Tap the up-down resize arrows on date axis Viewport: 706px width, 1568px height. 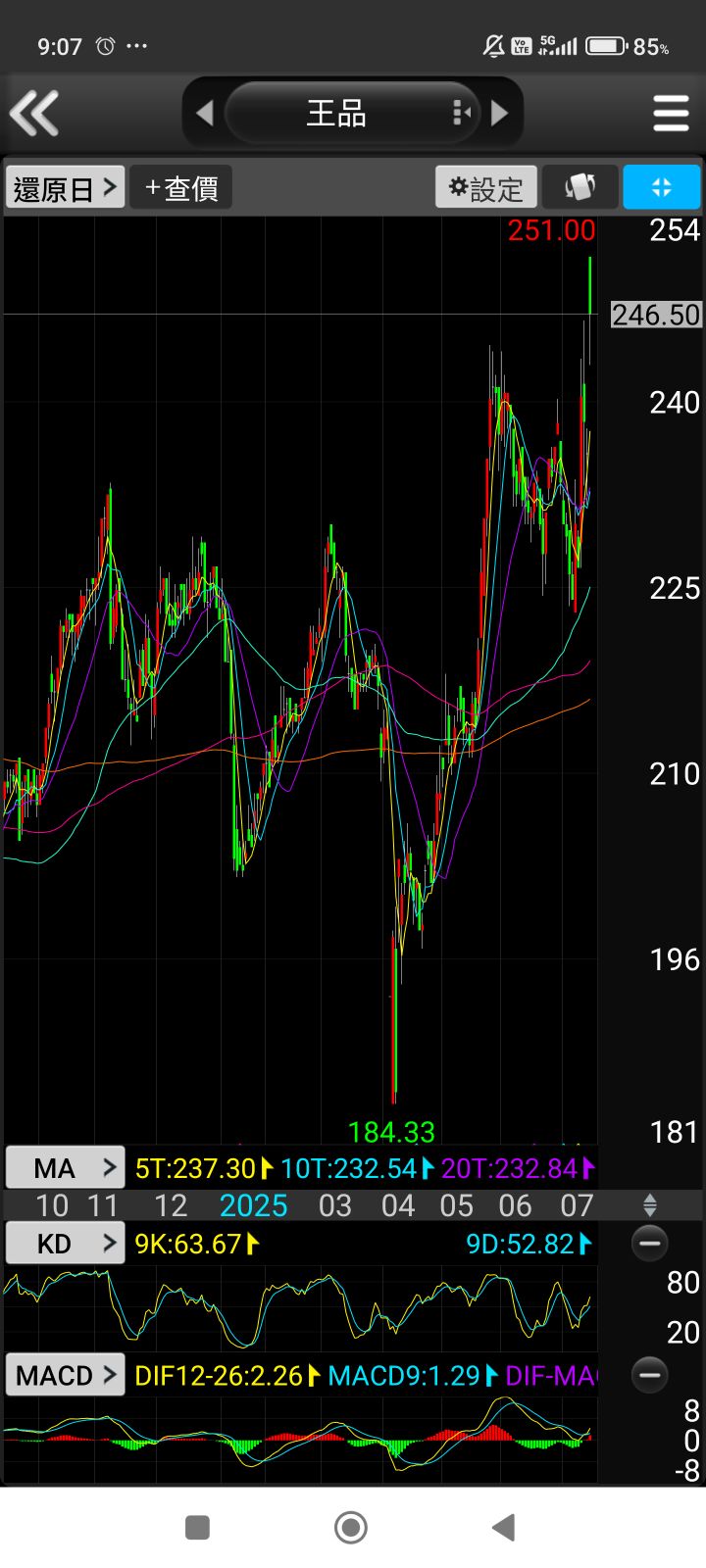coord(649,1205)
